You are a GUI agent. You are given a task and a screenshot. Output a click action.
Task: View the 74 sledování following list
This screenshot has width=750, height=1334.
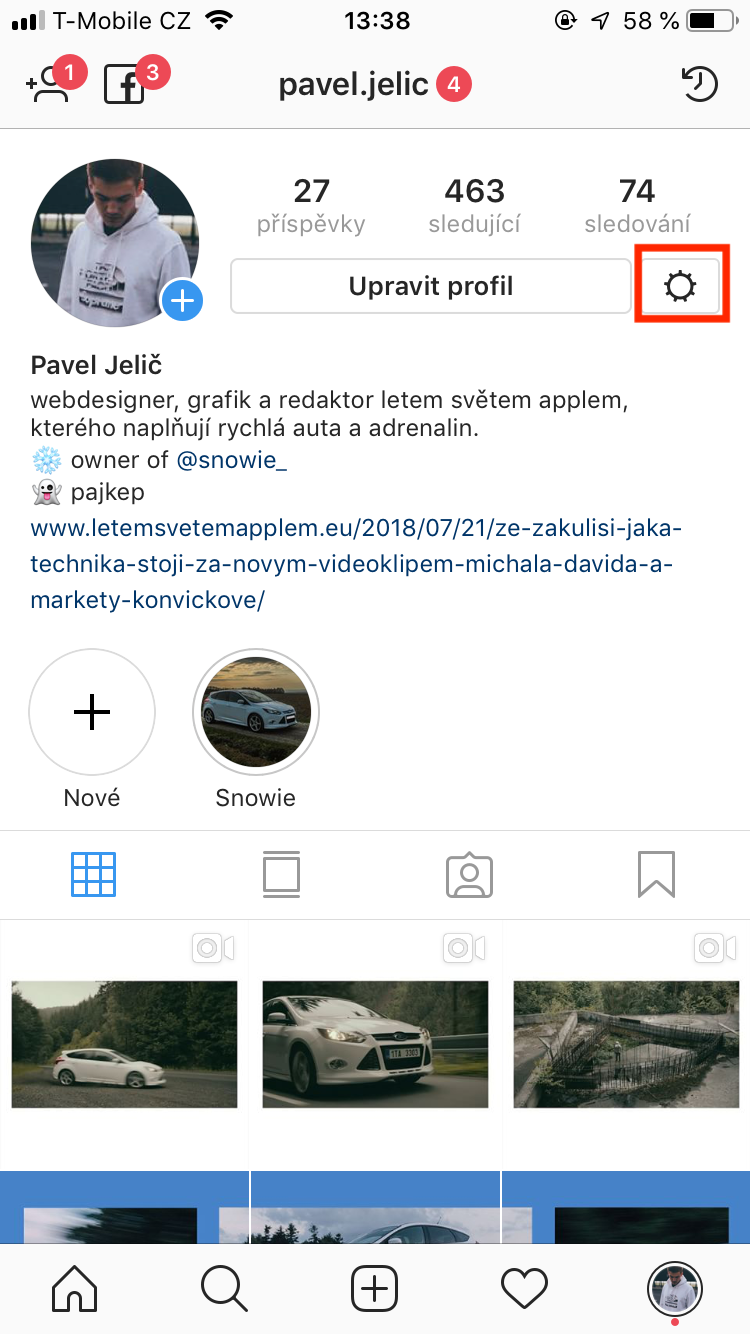pyautogui.click(x=637, y=205)
